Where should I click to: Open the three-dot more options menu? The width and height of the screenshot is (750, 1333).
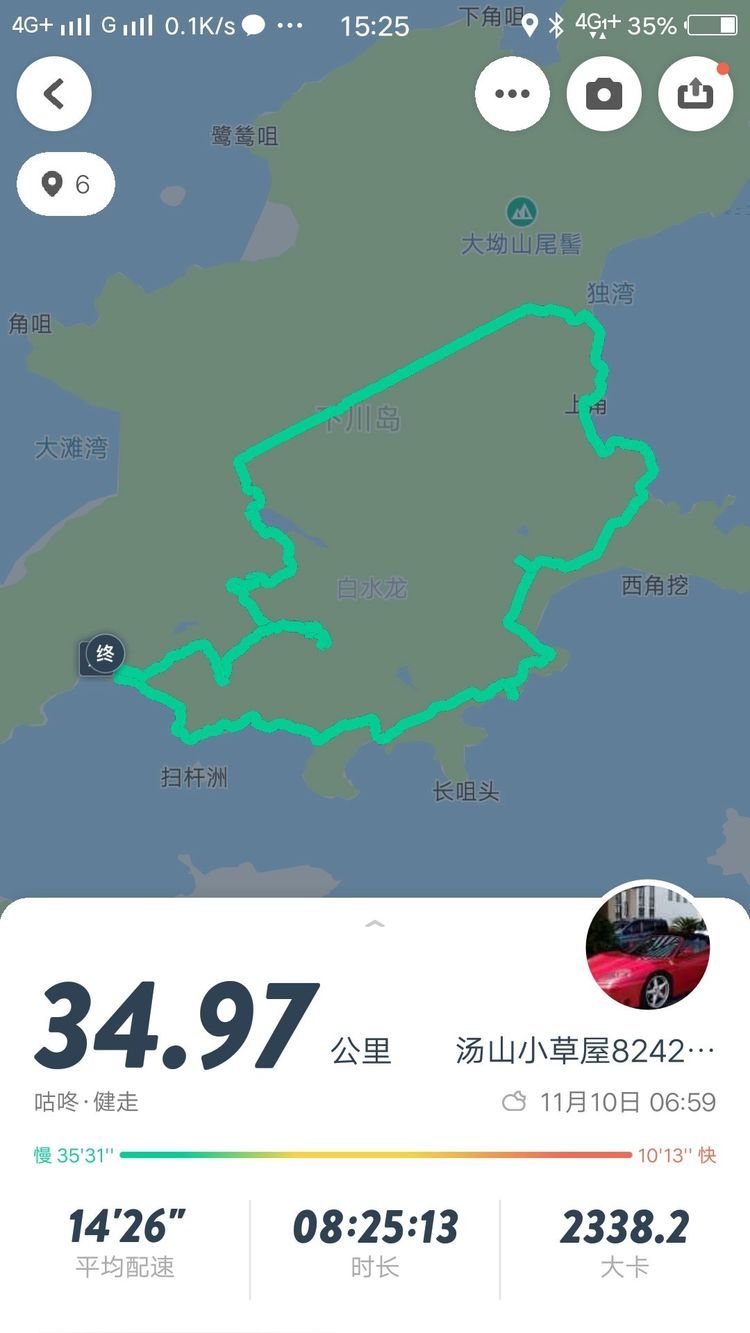512,94
